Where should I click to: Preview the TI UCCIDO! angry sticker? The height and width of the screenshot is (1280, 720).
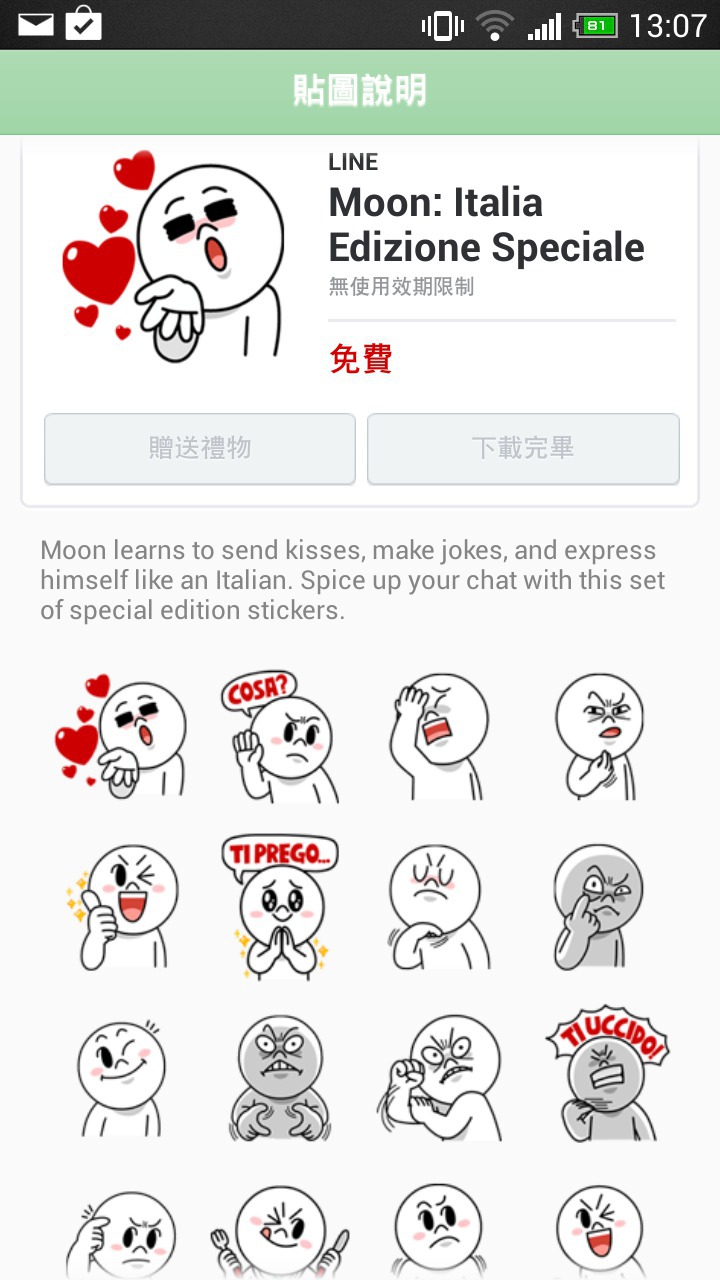(x=604, y=1078)
